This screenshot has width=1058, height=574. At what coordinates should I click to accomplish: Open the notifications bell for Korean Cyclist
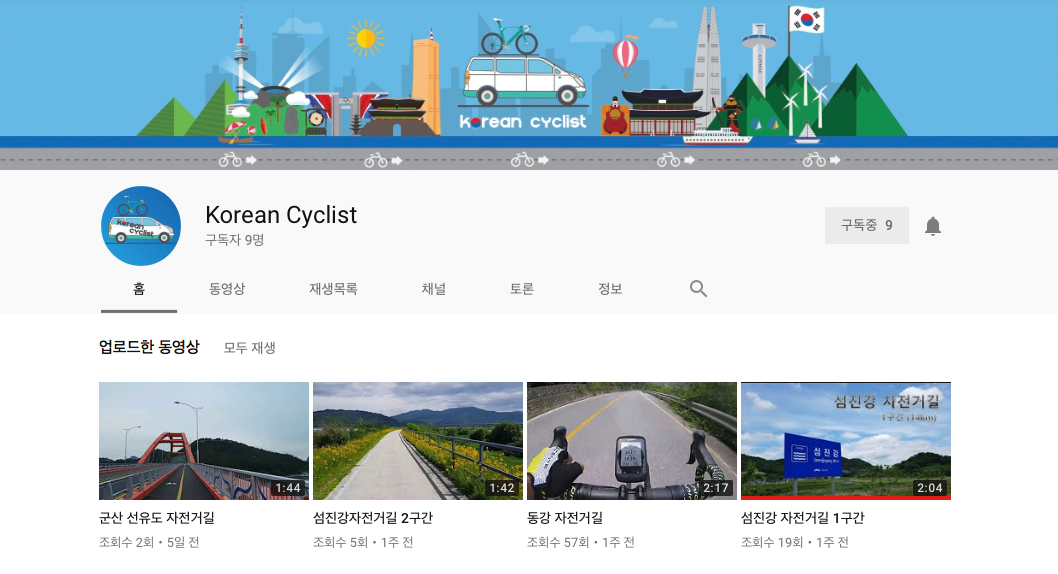click(x=932, y=226)
